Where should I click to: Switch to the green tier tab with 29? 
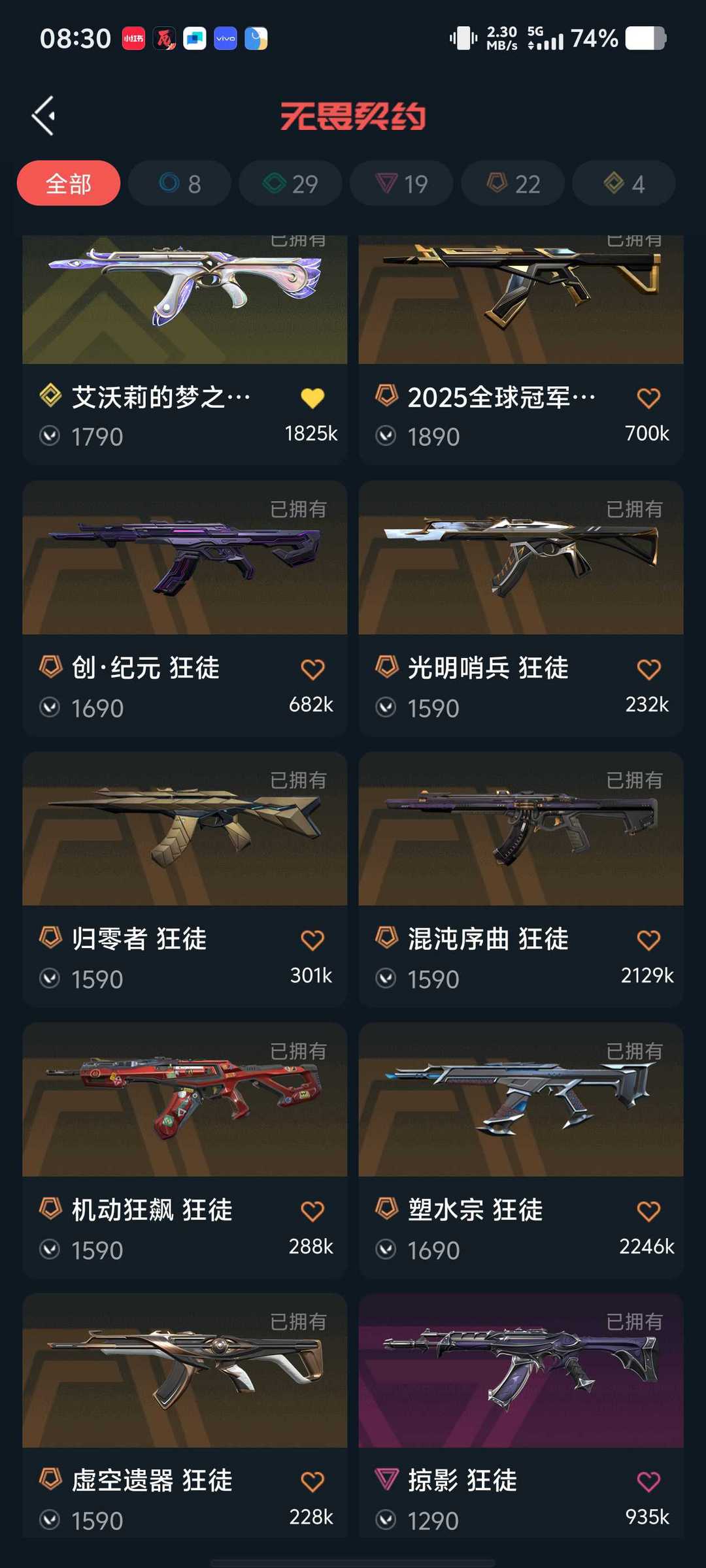click(290, 184)
